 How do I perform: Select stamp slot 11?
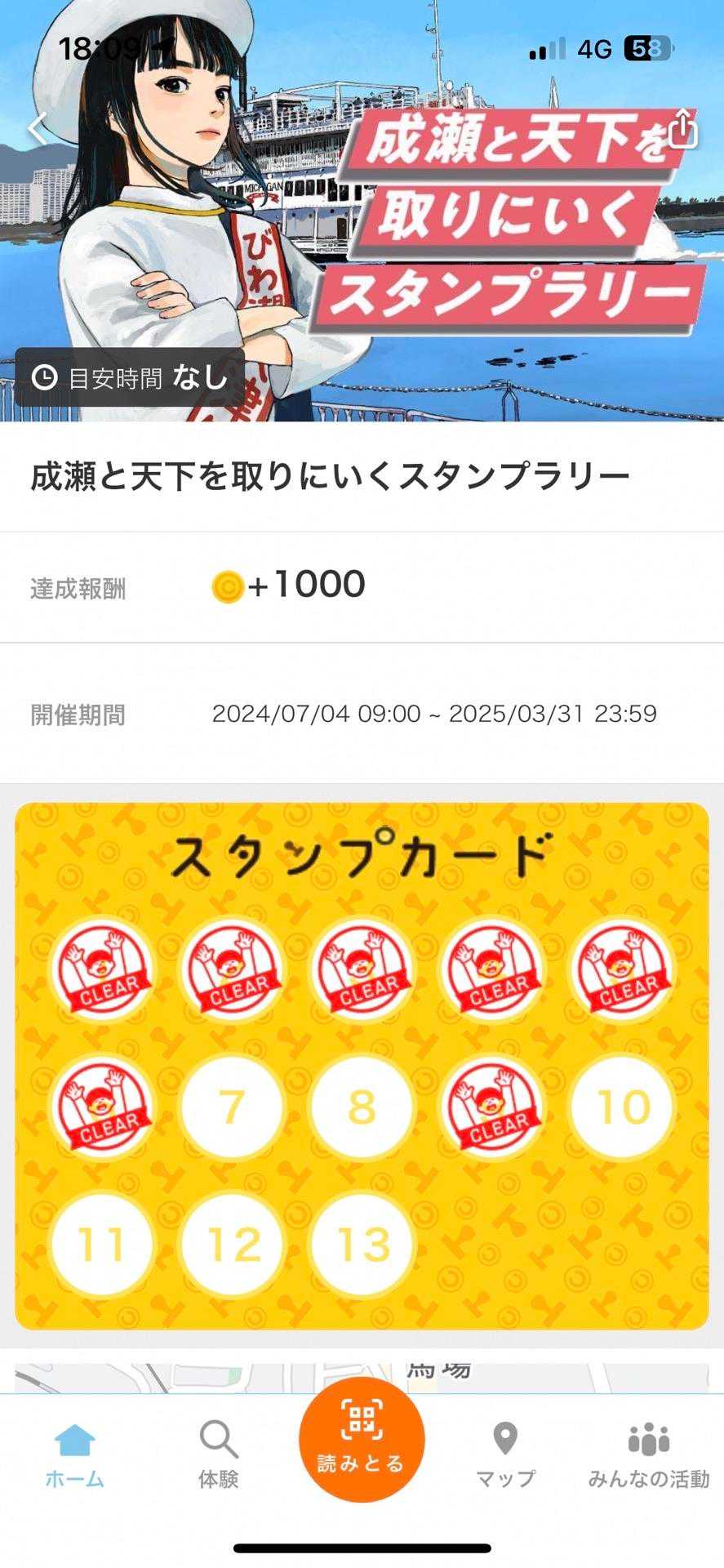click(101, 1244)
